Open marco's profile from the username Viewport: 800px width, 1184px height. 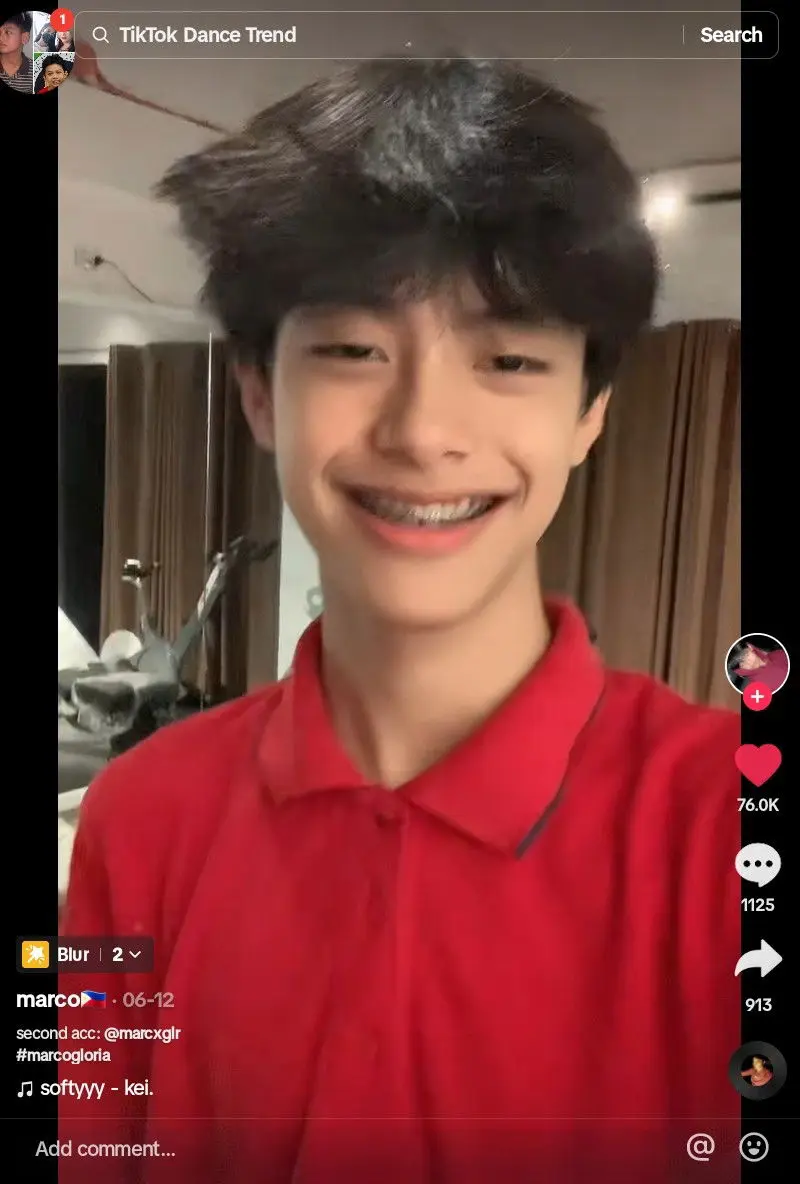(48, 999)
